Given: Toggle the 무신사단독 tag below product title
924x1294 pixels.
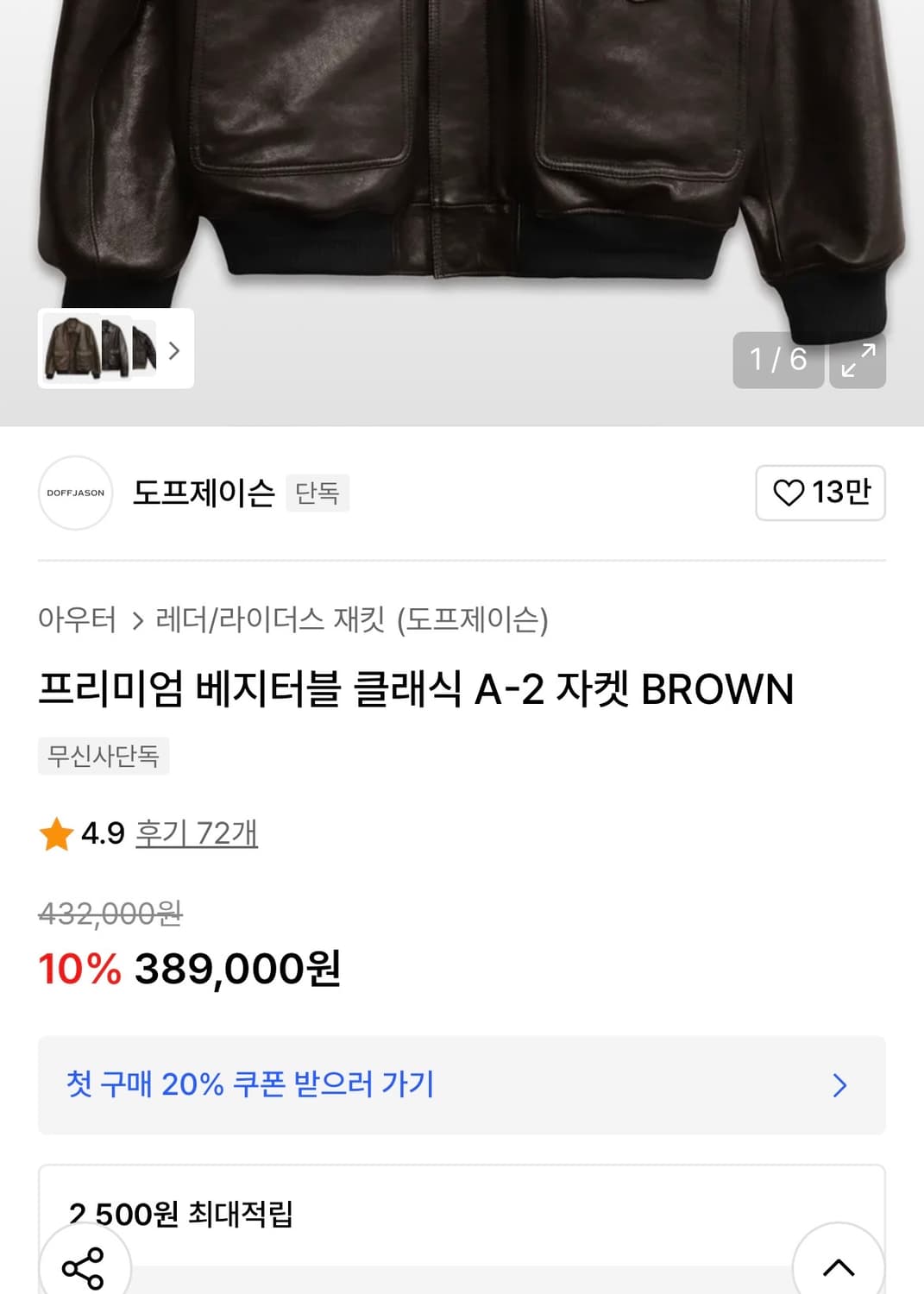Looking at the screenshot, I should 104,757.
